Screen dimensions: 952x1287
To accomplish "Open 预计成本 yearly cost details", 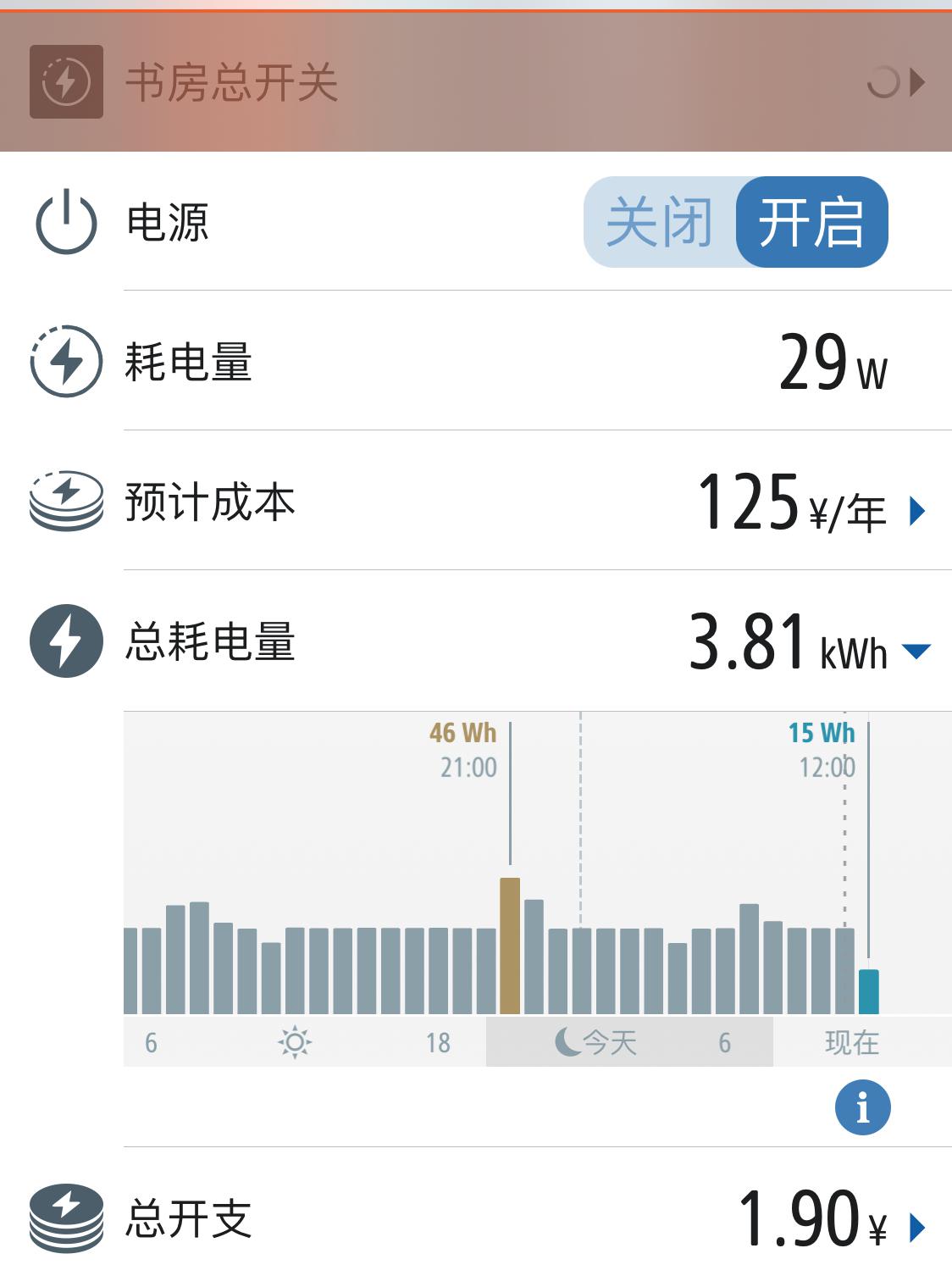I will tap(916, 511).
